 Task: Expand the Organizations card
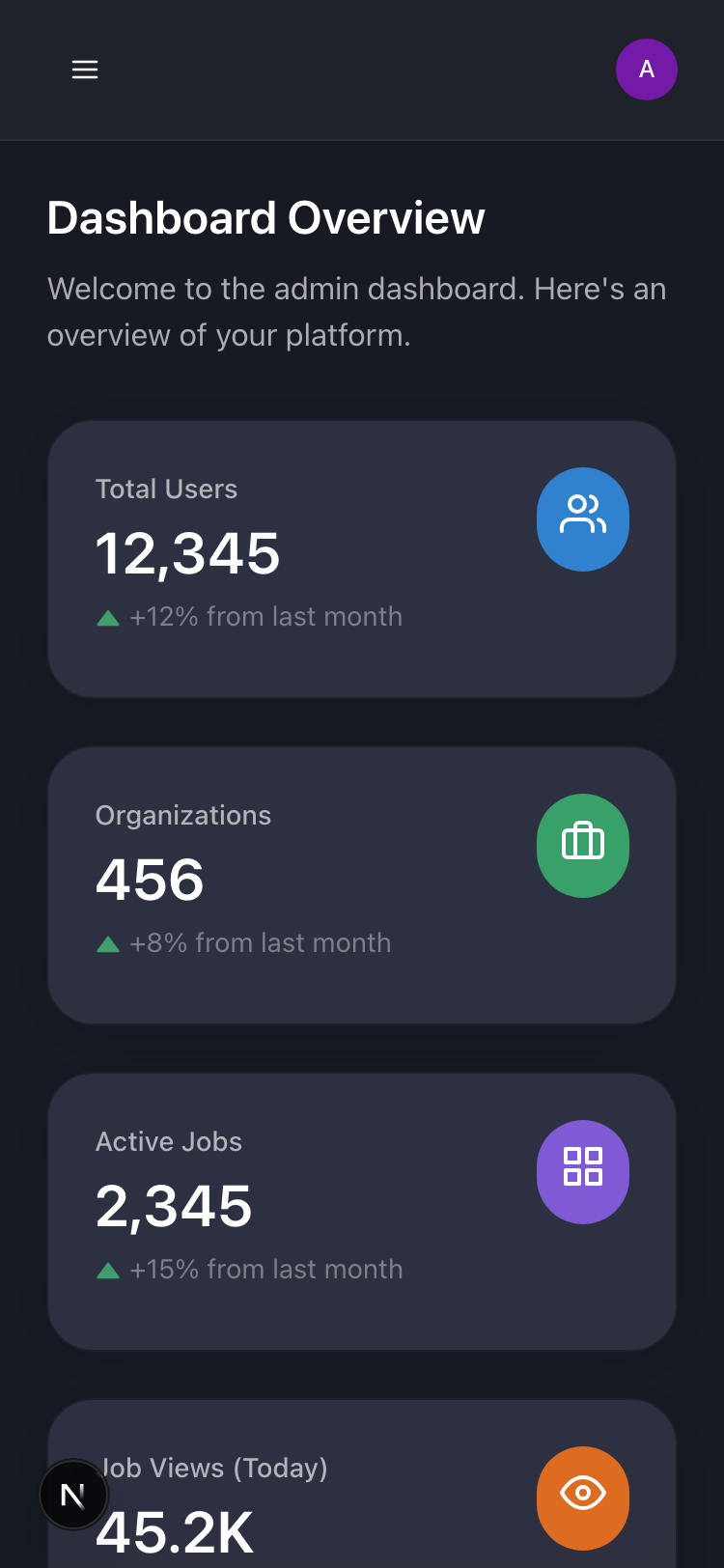[x=362, y=883]
